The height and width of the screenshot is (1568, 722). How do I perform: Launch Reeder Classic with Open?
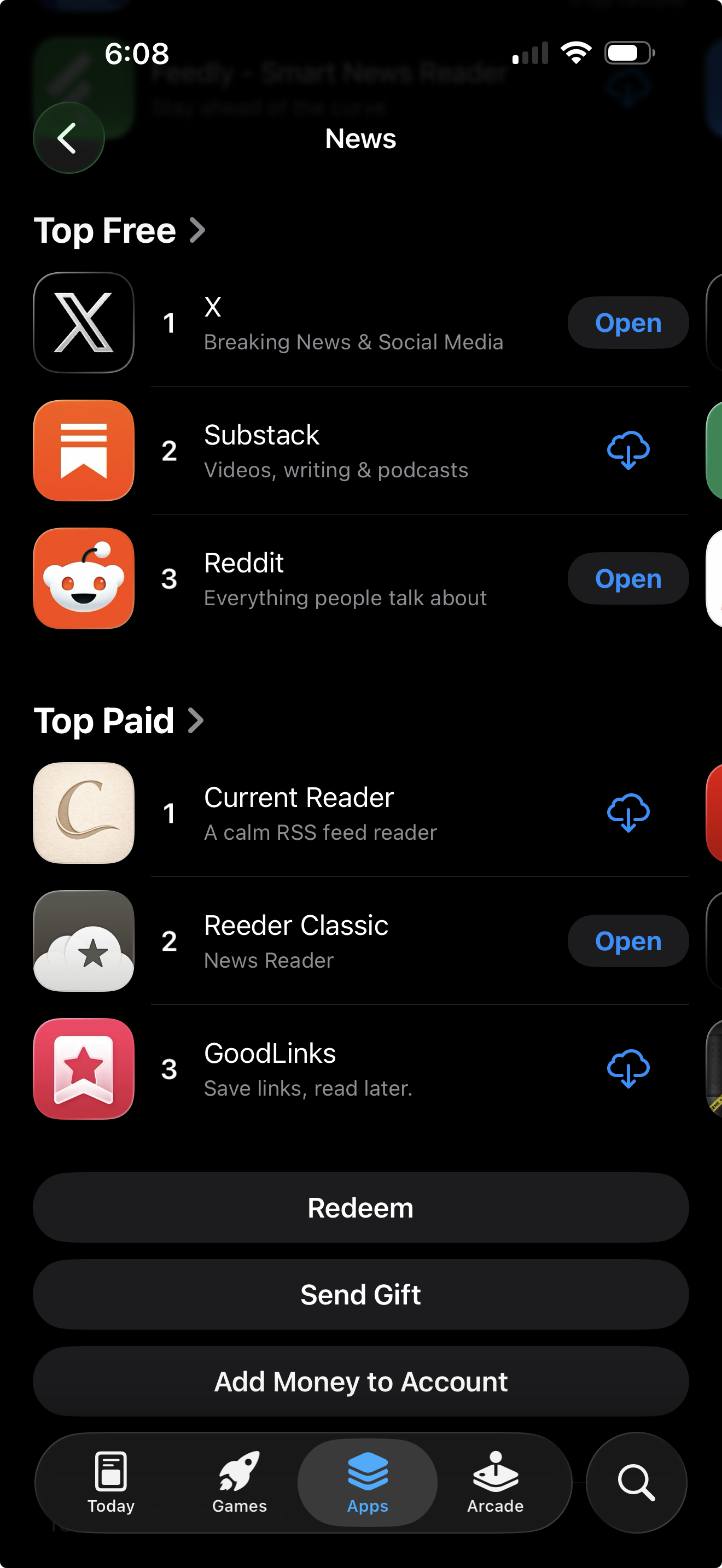coord(627,941)
